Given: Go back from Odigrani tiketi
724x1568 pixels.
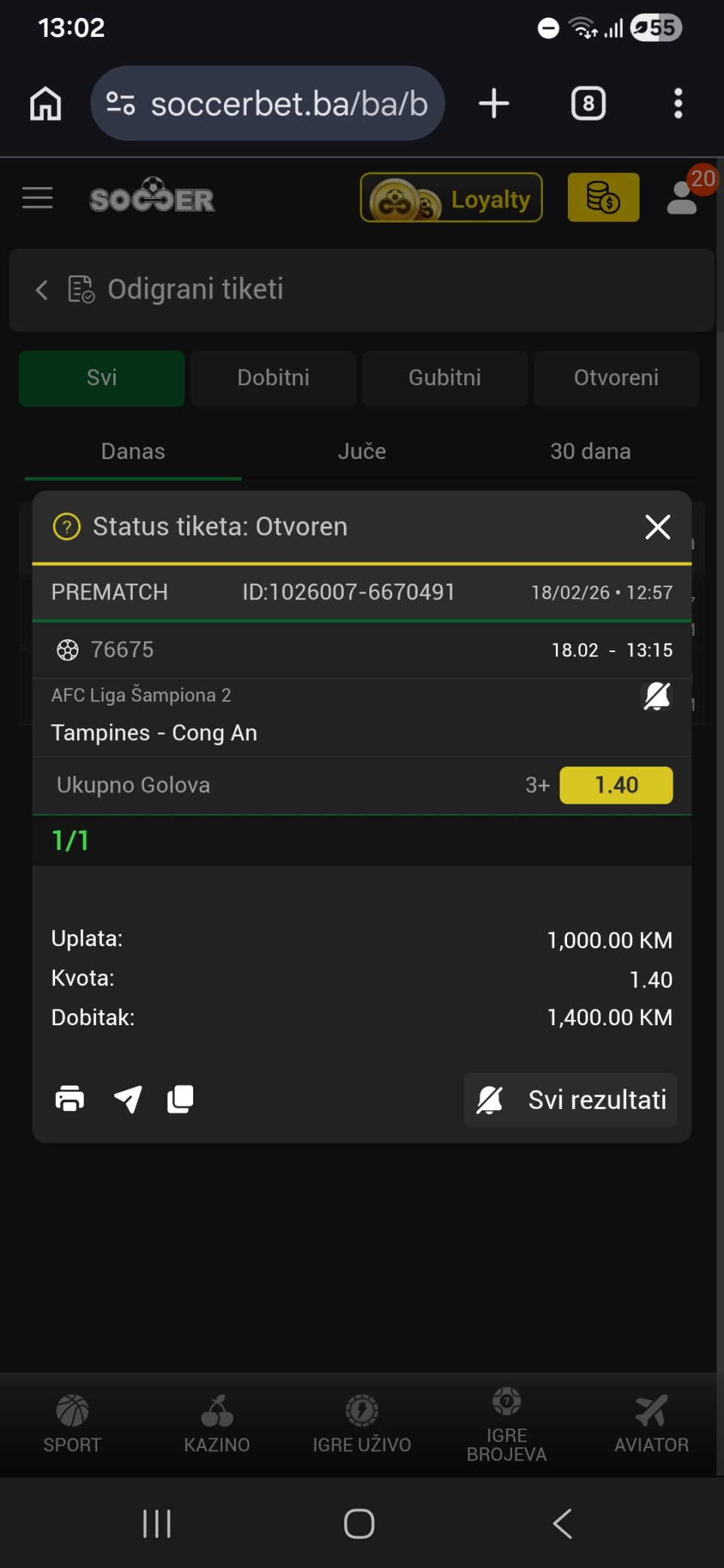Looking at the screenshot, I should 42,289.
